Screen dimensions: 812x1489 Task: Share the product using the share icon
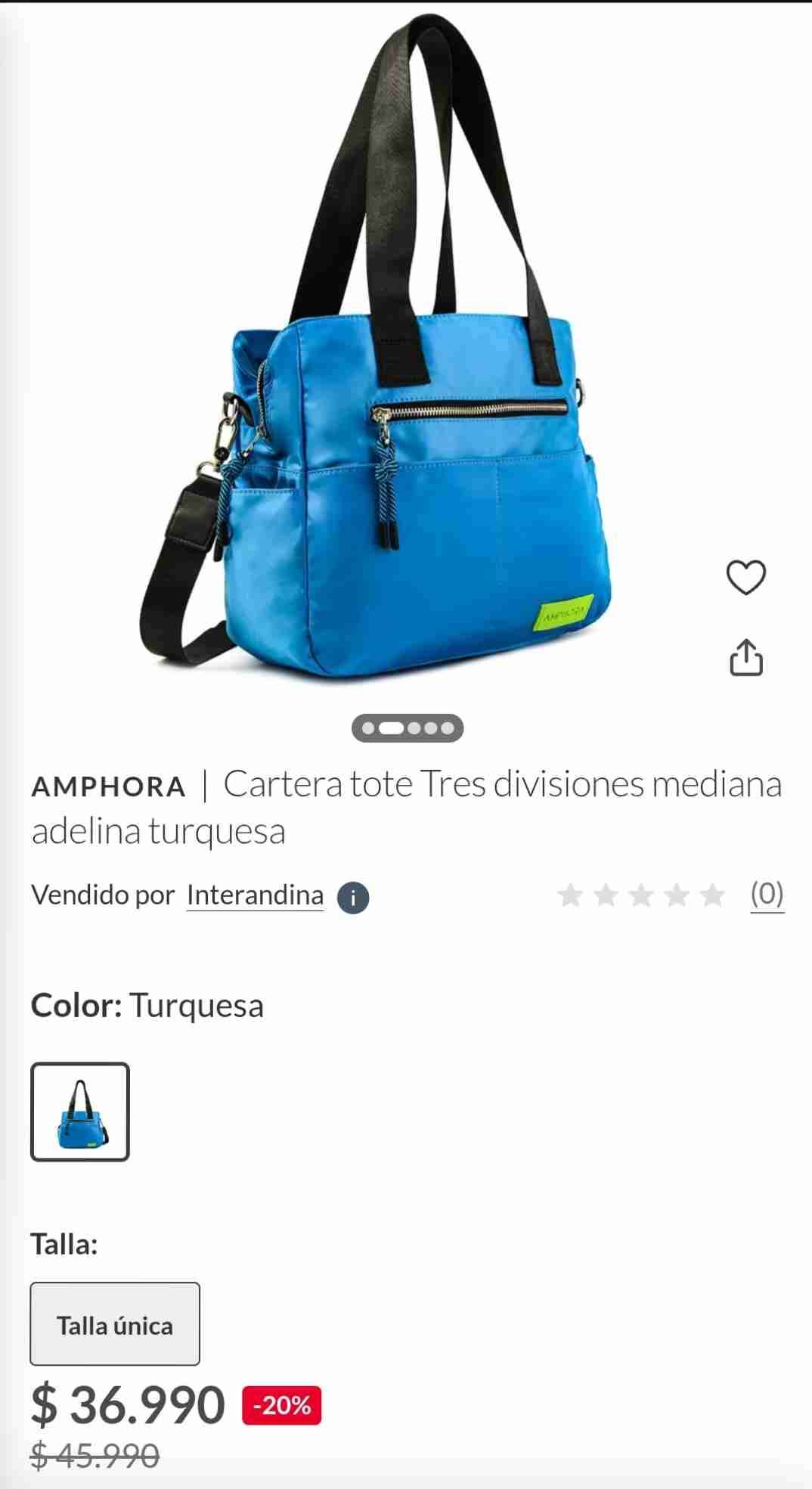click(x=747, y=659)
